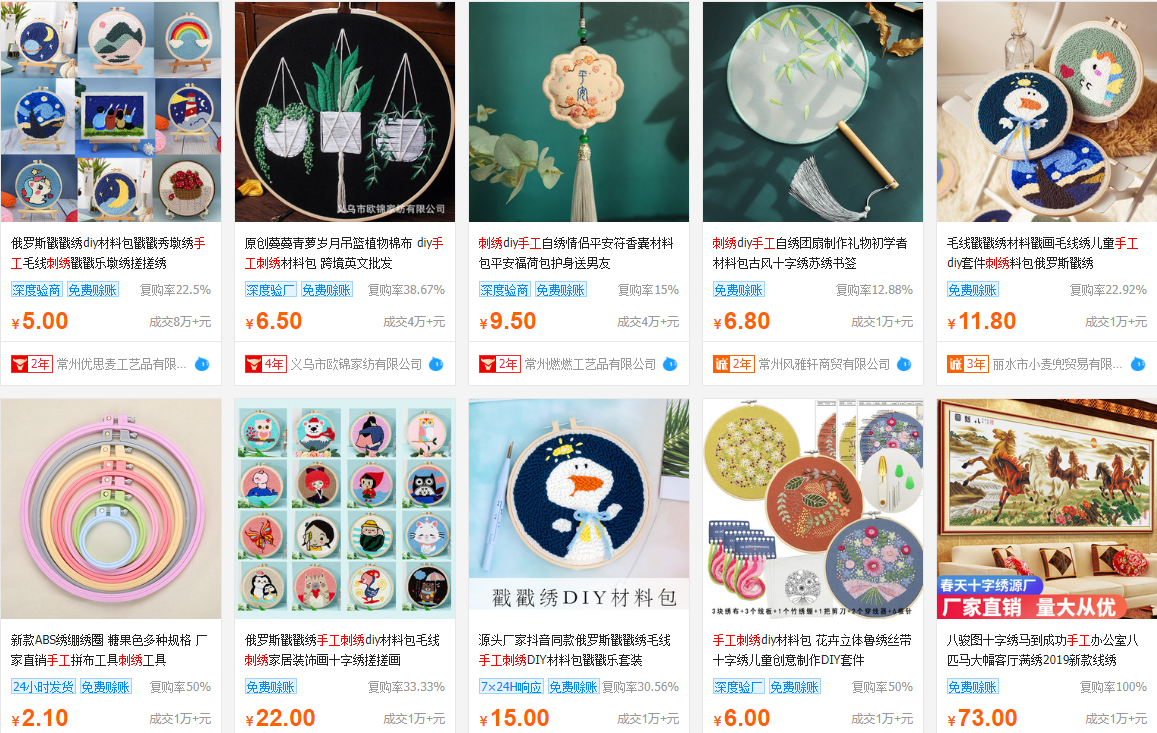The height and width of the screenshot is (733, 1157).
Task: Open the hanging plants embroidery product image
Action: (x=344, y=111)
